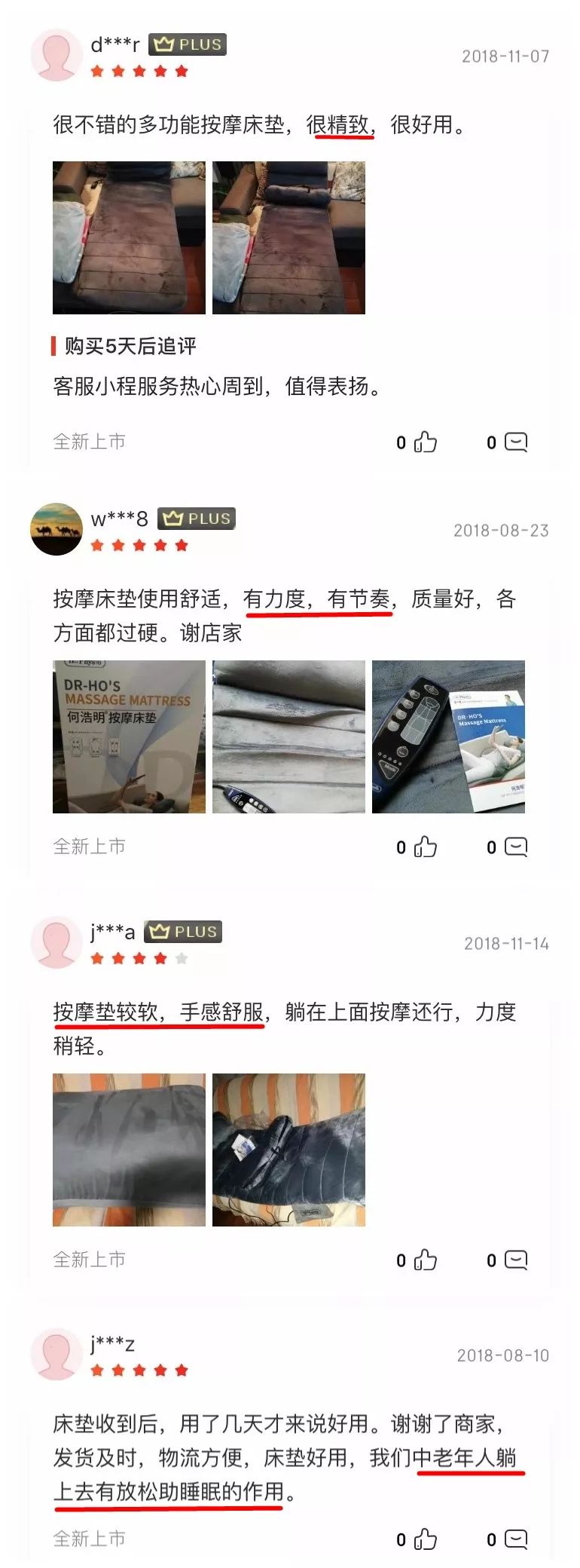This screenshot has width=580, height=1568.
Task: Click the PLUS crown icon beside w***8
Action: [197, 518]
